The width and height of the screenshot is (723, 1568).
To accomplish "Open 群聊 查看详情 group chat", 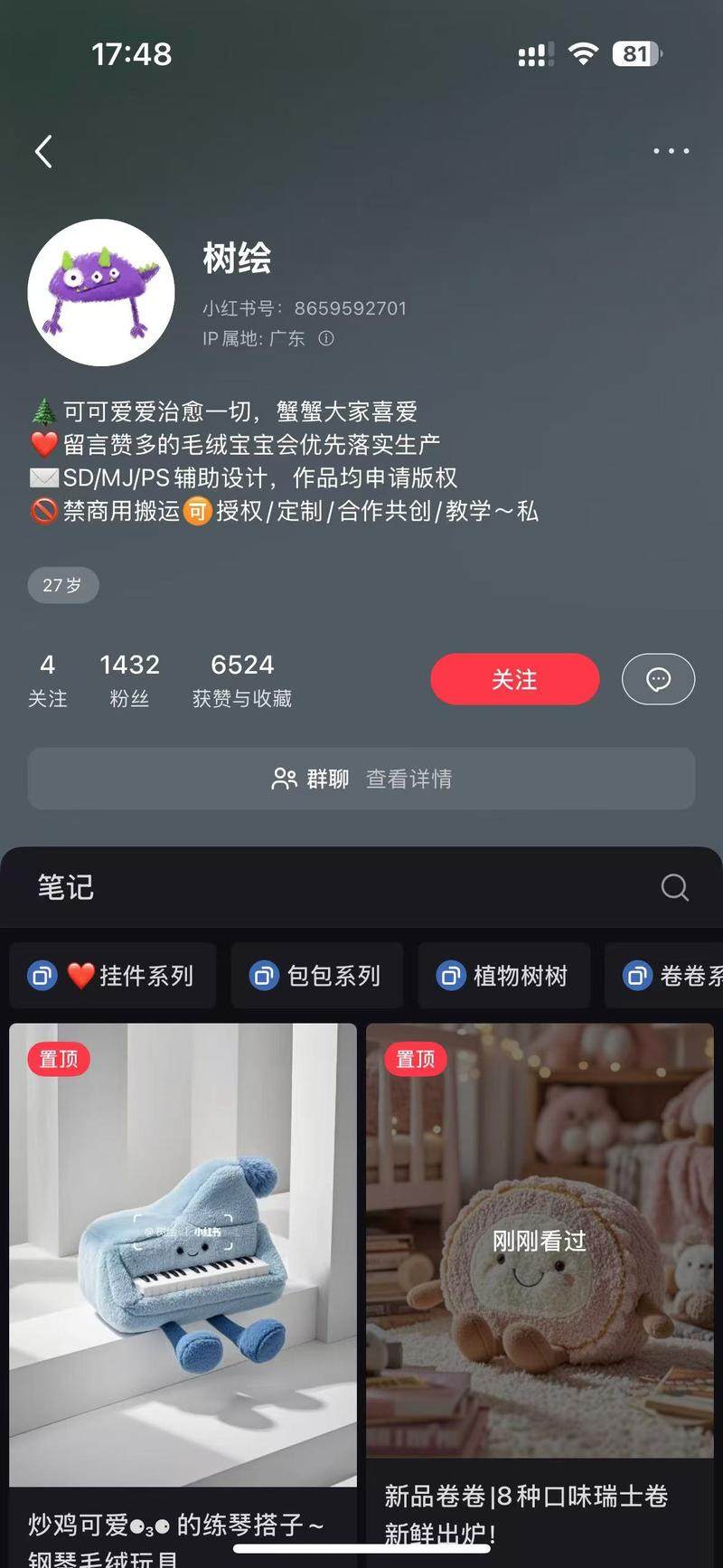I will point(361,779).
